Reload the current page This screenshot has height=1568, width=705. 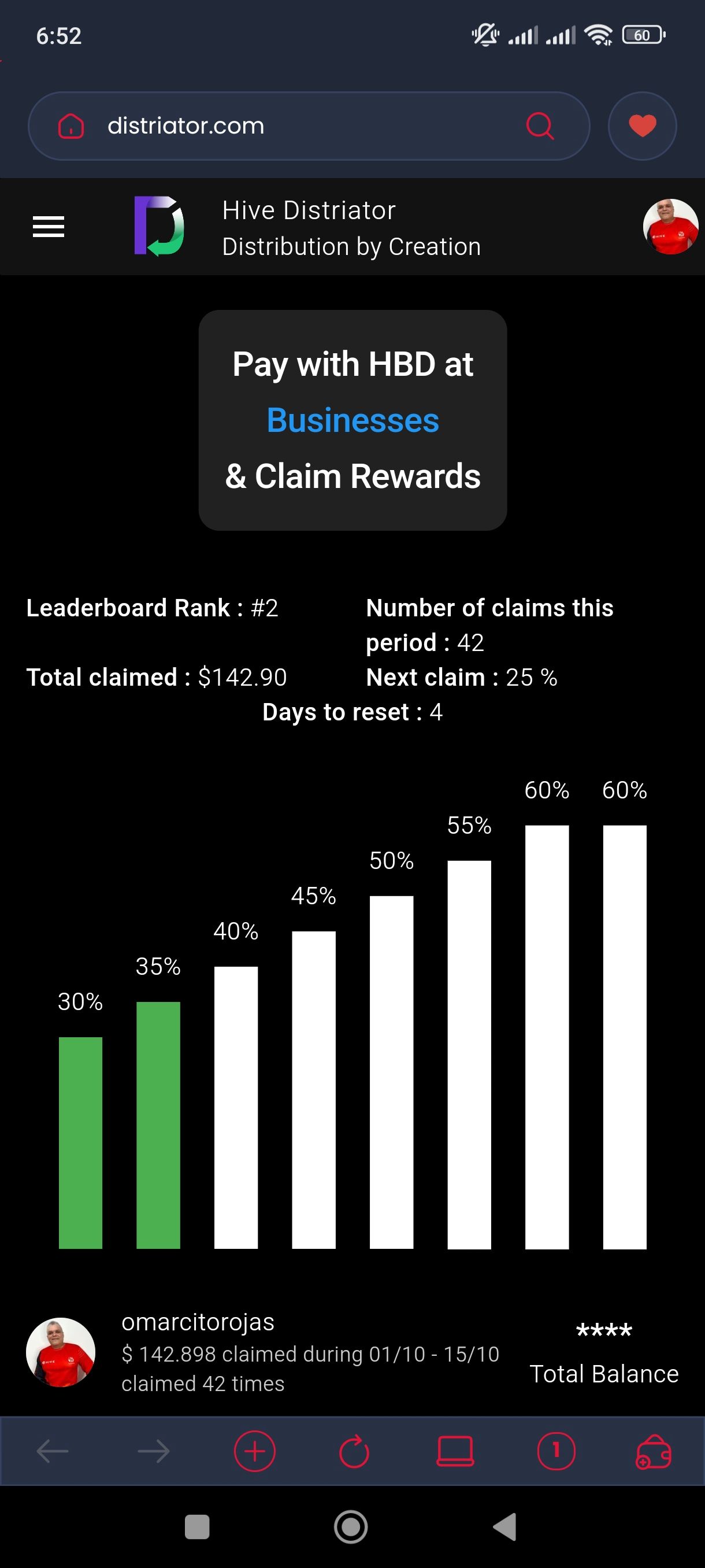pos(354,1451)
